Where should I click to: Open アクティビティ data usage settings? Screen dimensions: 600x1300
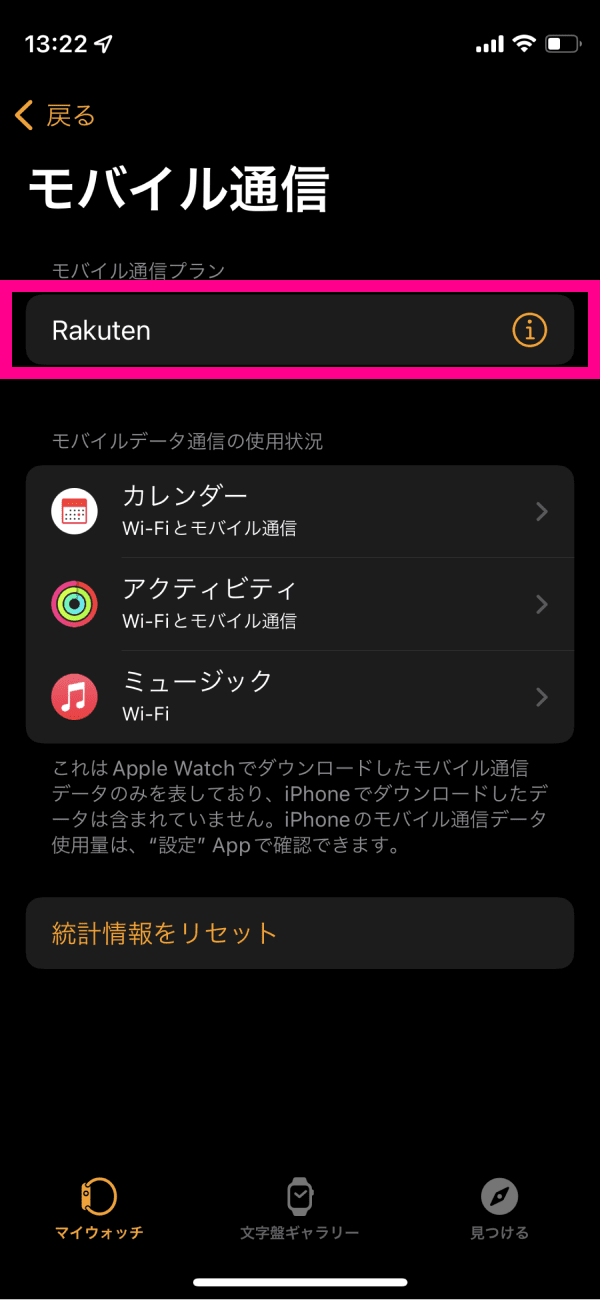(300, 604)
